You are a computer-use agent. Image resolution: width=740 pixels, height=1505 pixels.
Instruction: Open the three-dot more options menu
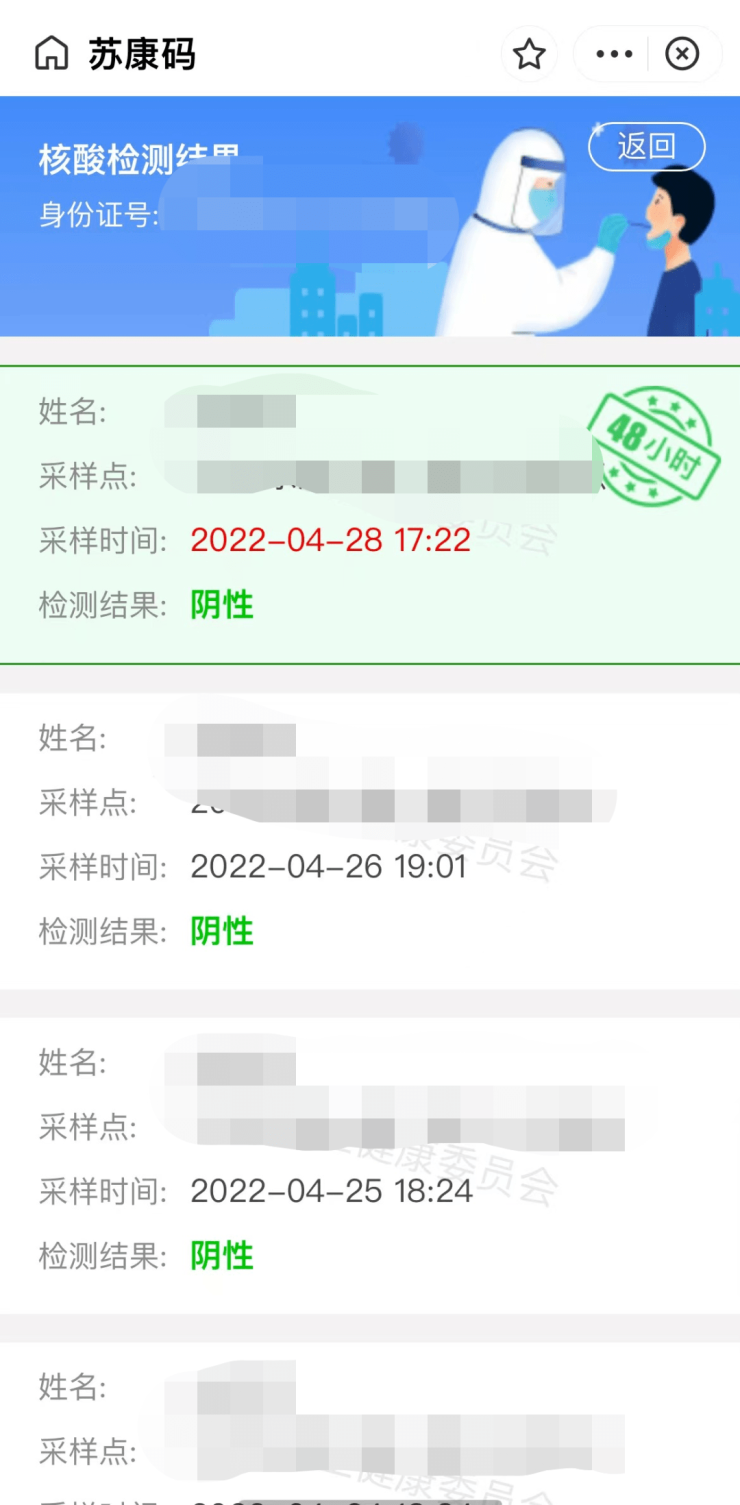(614, 54)
